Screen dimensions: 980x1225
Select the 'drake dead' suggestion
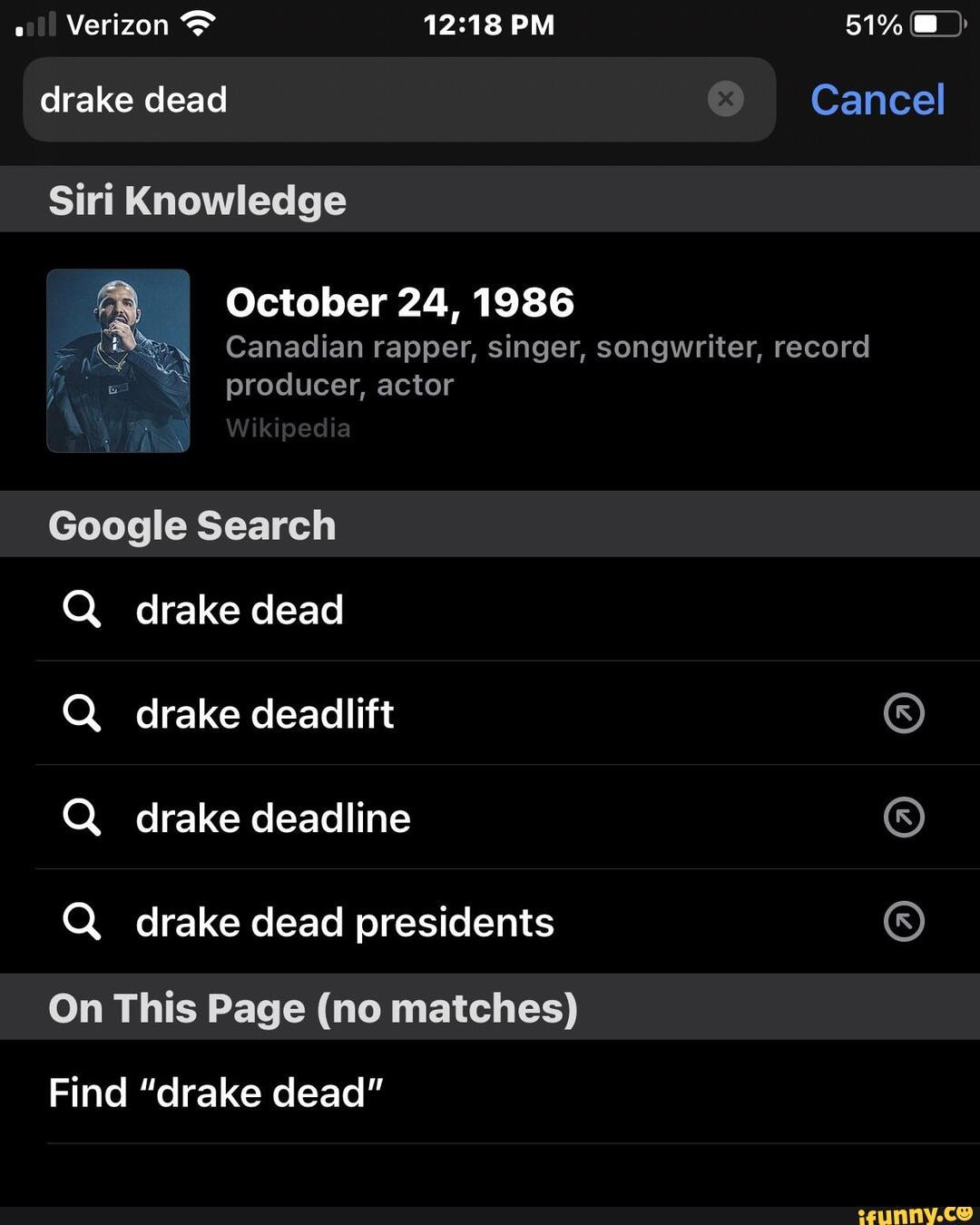click(x=240, y=609)
